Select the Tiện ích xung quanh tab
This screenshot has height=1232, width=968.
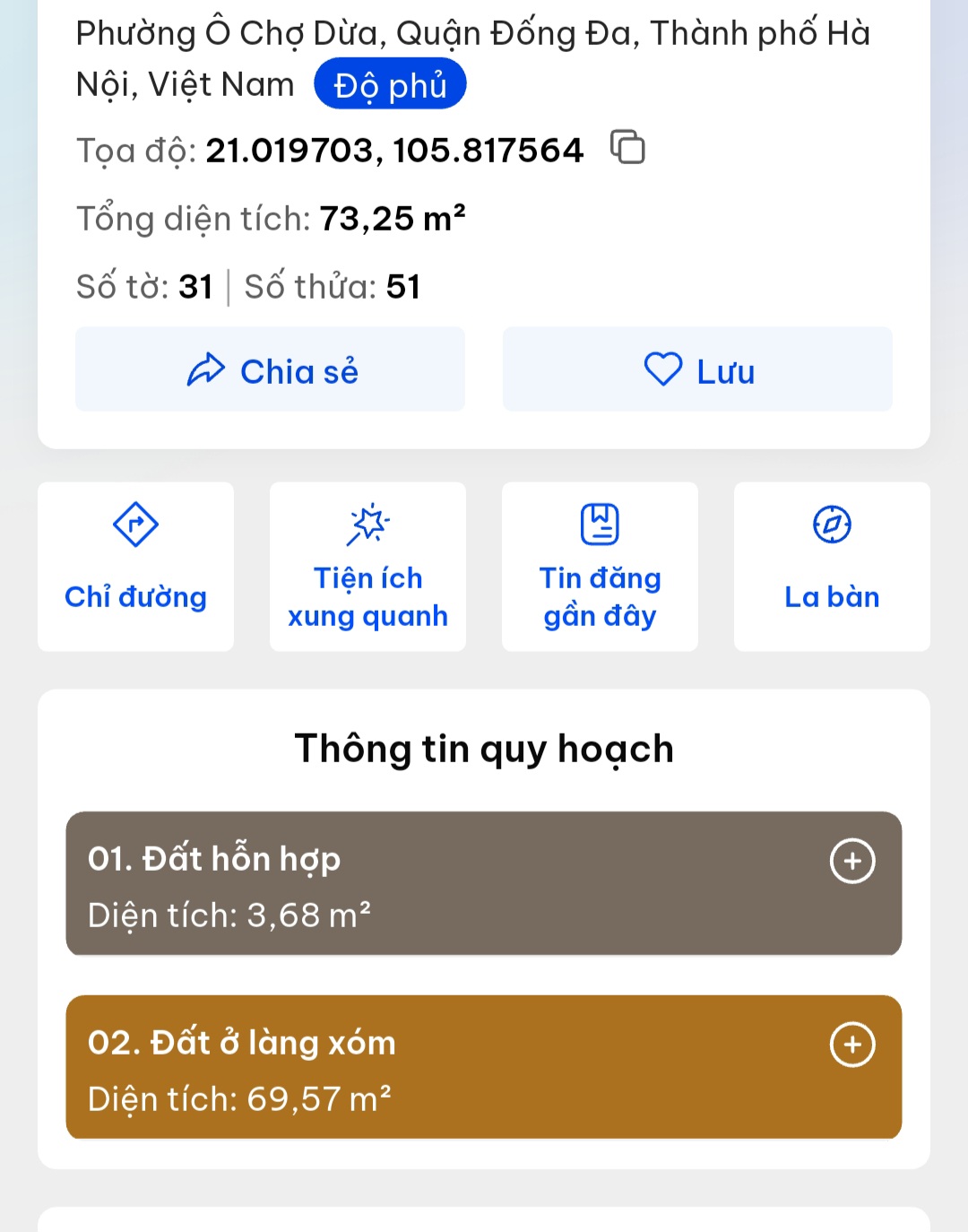click(367, 567)
